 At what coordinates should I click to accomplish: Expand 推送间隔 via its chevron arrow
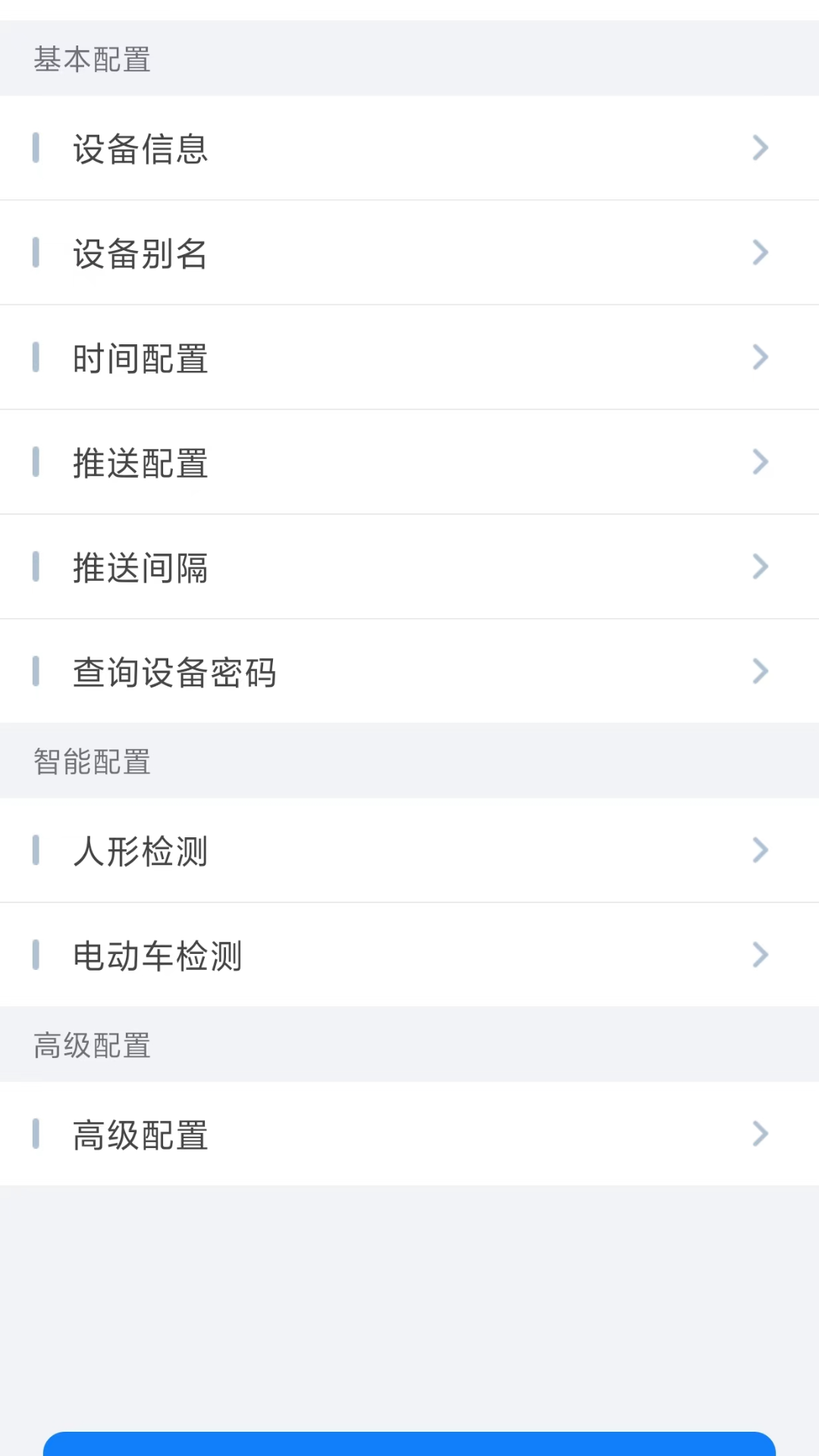[x=759, y=566]
